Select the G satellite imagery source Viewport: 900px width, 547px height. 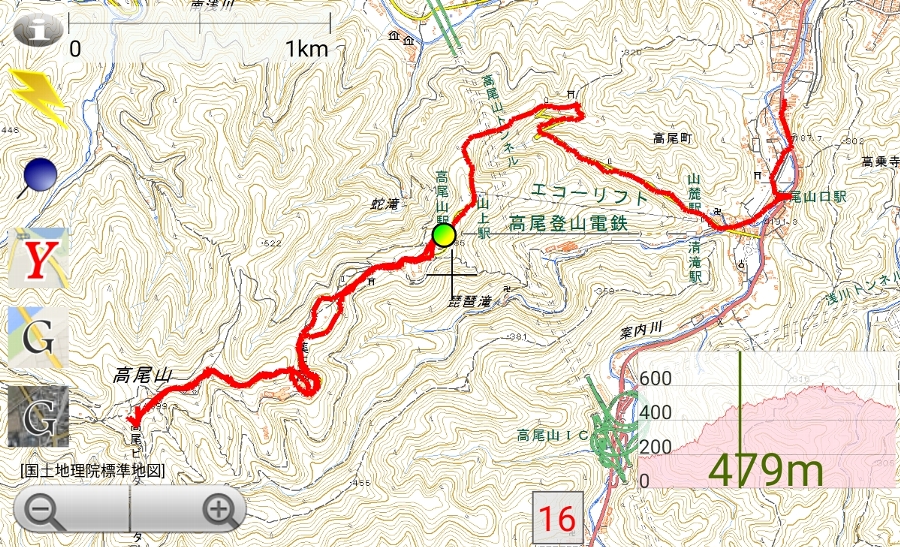tap(38, 417)
